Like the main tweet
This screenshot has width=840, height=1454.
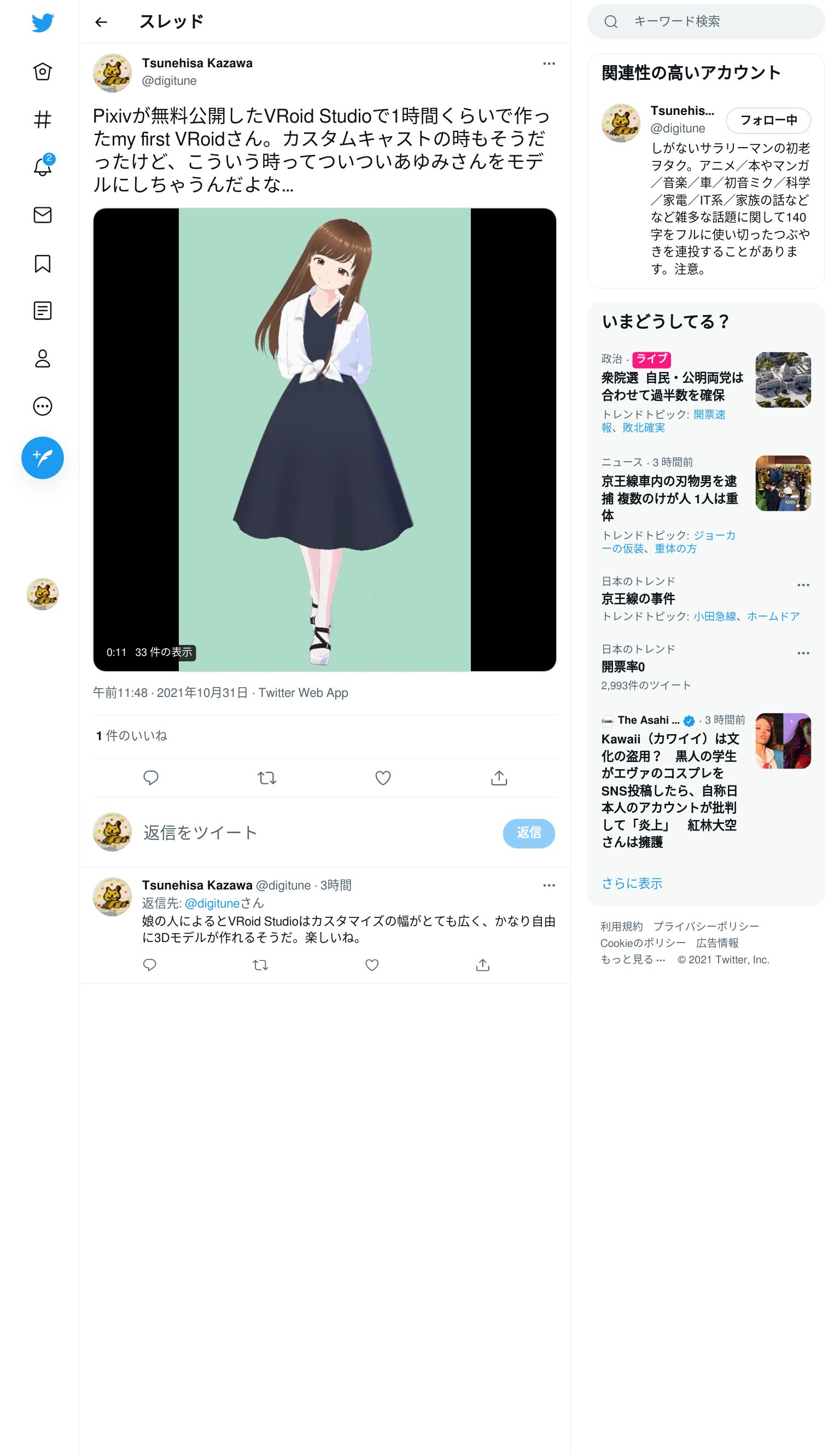[383, 778]
